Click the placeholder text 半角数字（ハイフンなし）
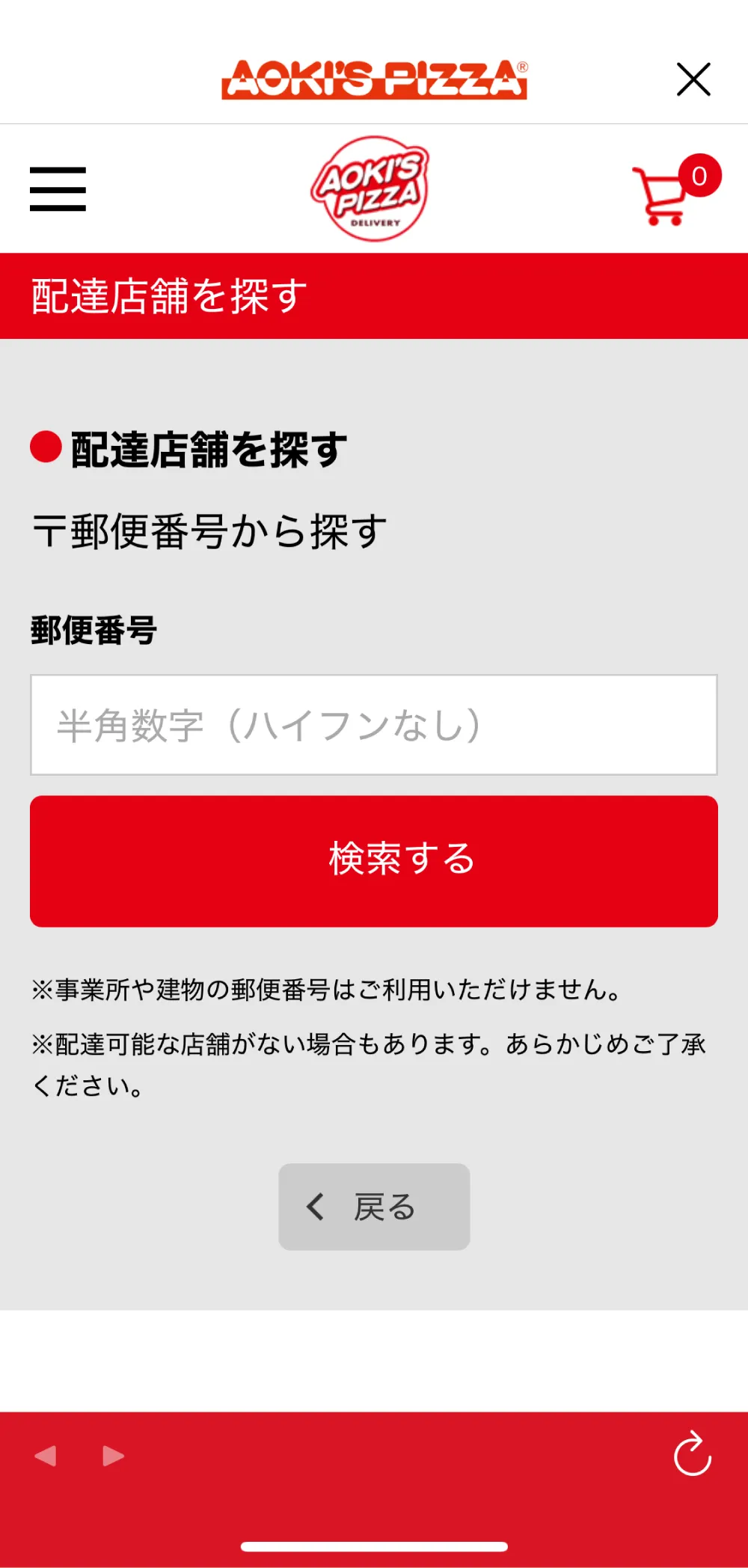 tap(266, 725)
